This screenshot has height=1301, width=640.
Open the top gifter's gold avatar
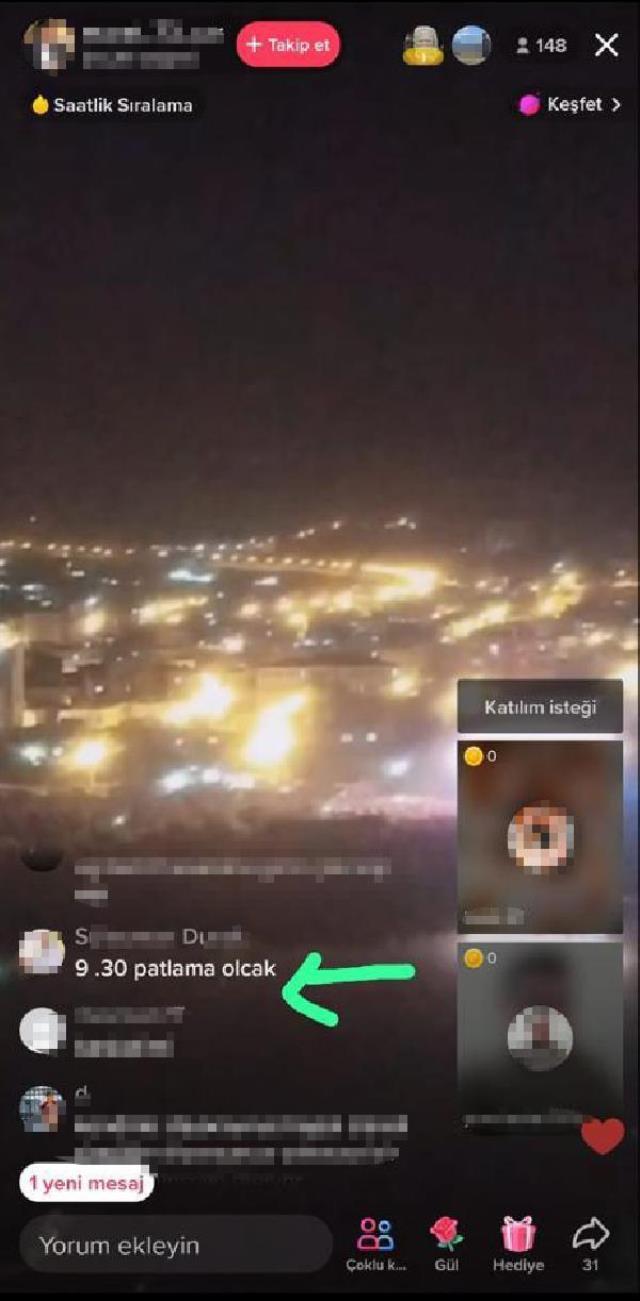423,46
